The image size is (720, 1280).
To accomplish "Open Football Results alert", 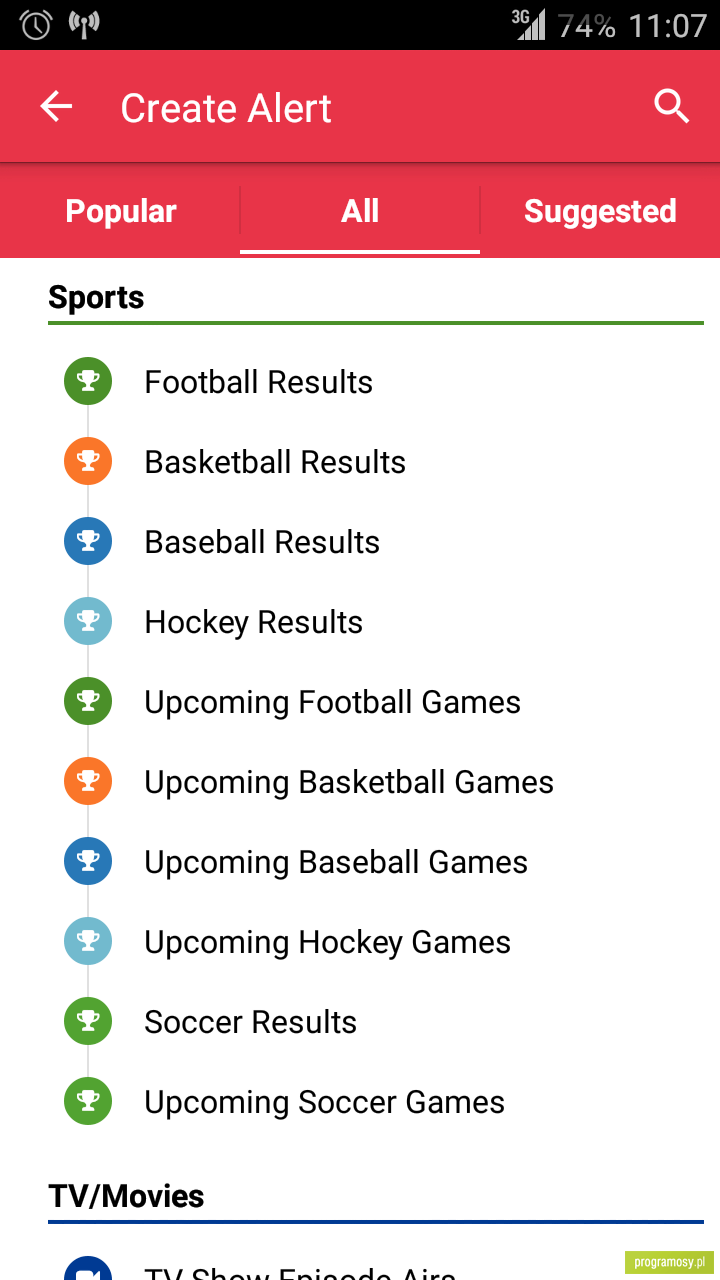I will (360, 382).
